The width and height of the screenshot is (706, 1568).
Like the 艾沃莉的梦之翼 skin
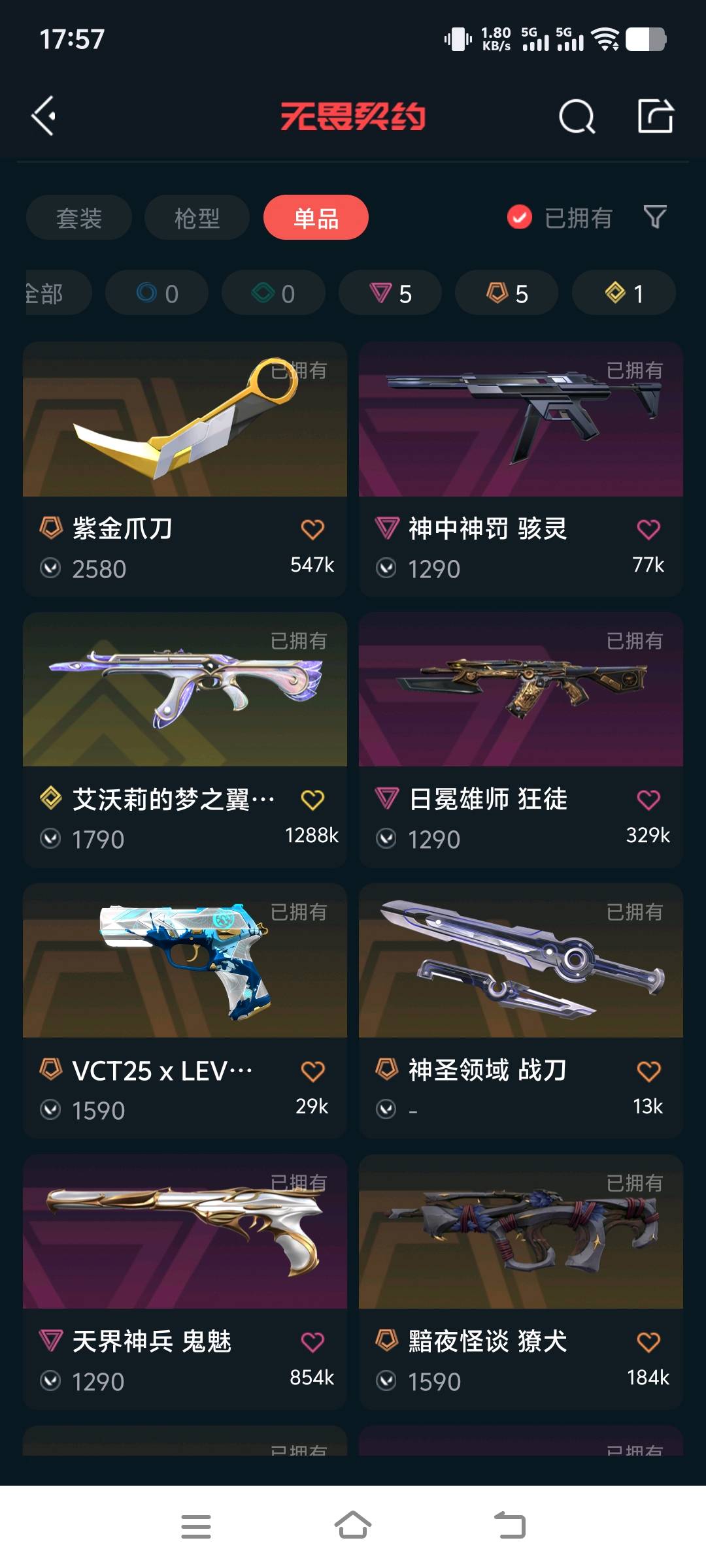(x=312, y=799)
